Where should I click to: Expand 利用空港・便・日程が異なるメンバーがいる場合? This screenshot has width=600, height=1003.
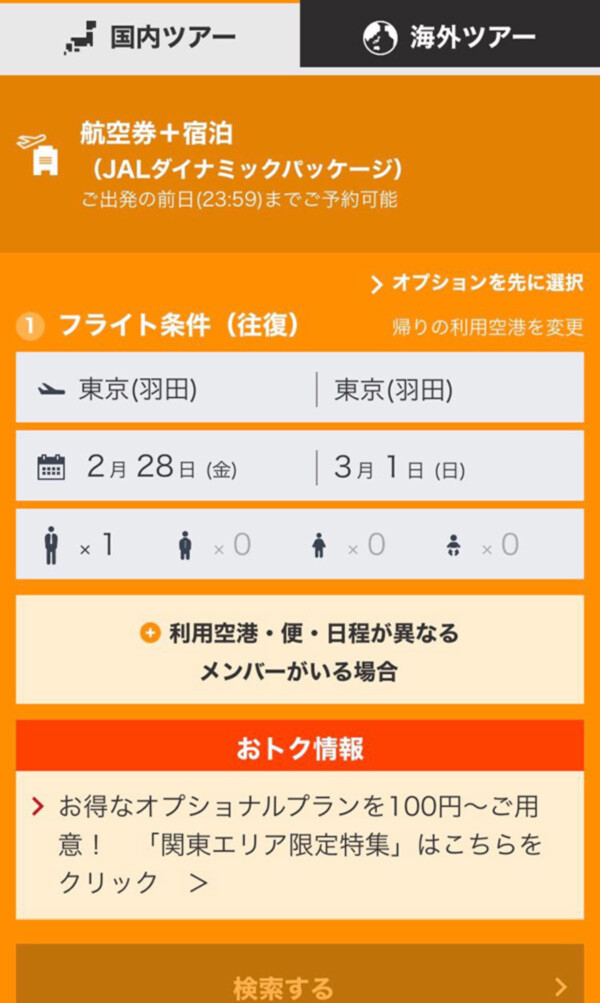(300, 651)
